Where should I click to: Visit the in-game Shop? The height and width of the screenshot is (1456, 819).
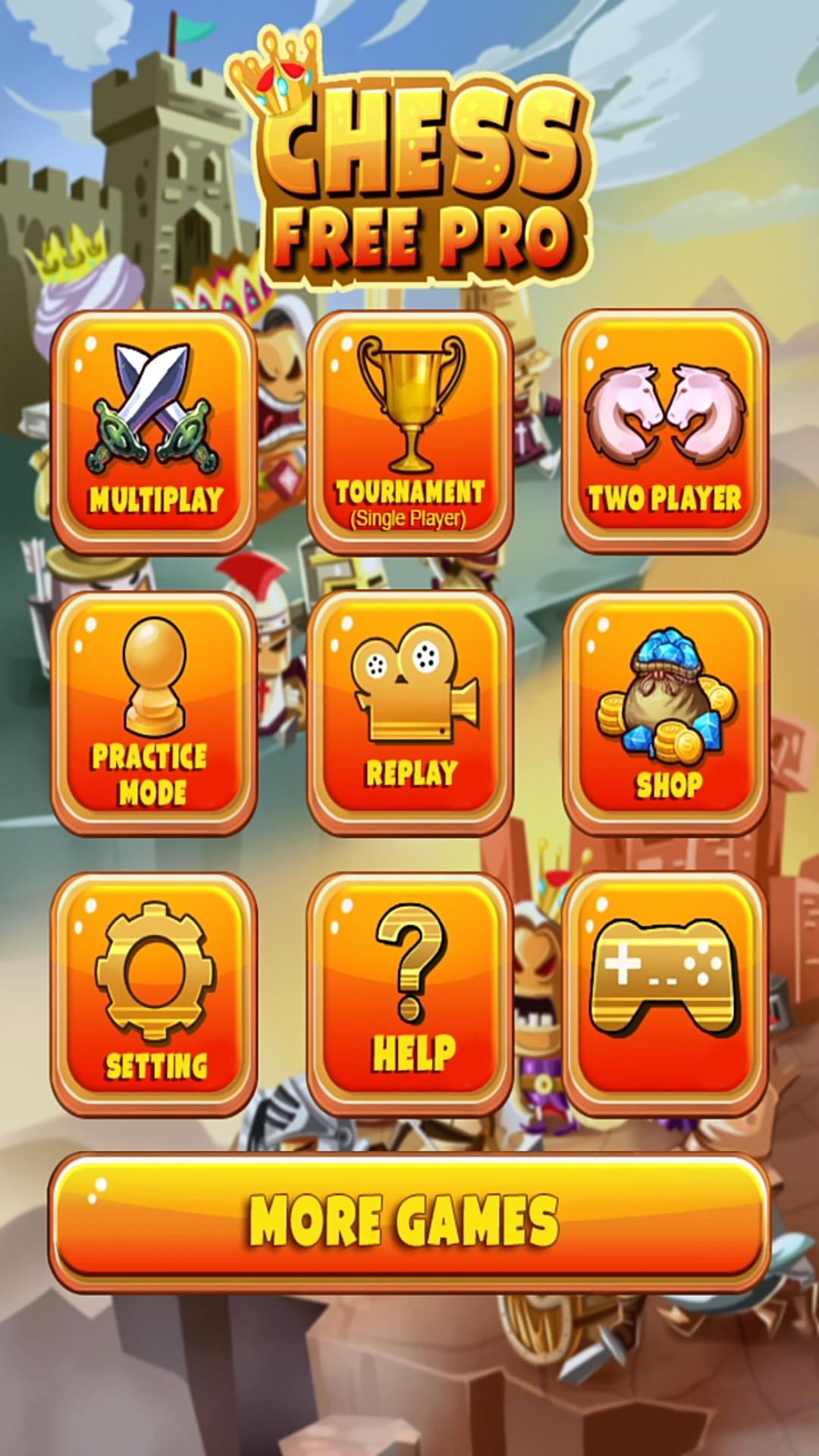click(666, 705)
